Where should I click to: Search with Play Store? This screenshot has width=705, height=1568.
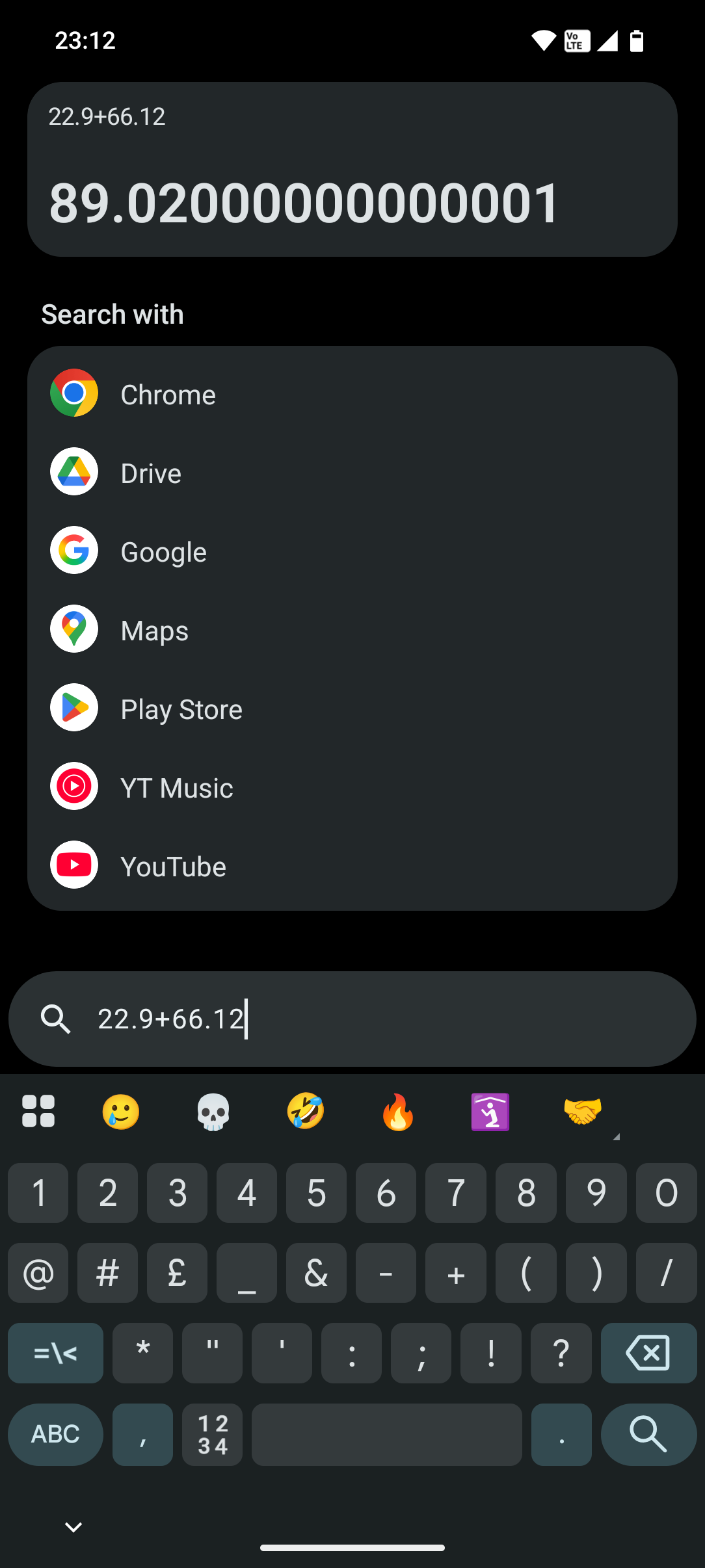tap(181, 709)
